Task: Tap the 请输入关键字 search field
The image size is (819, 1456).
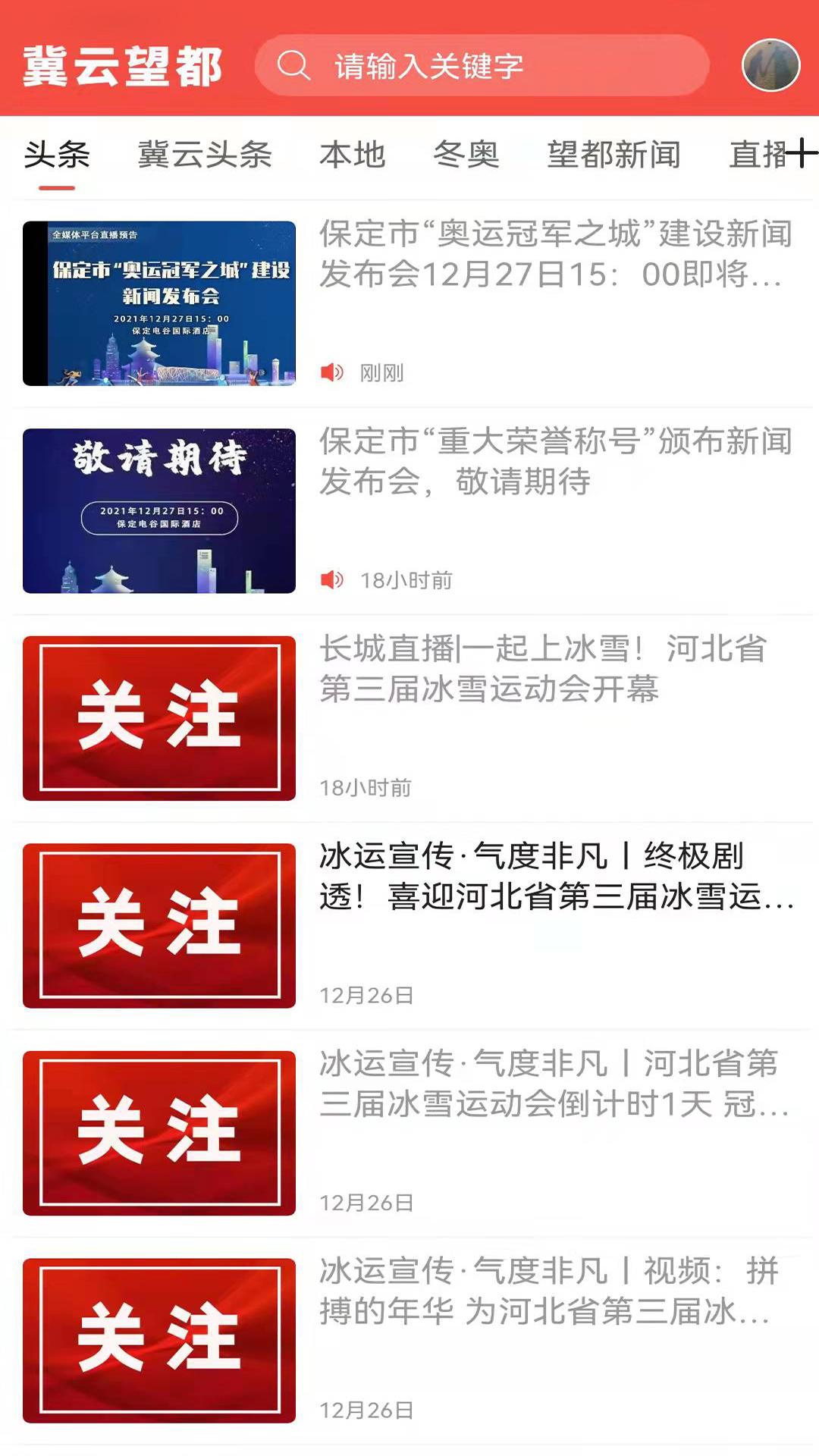Action: 485,67
